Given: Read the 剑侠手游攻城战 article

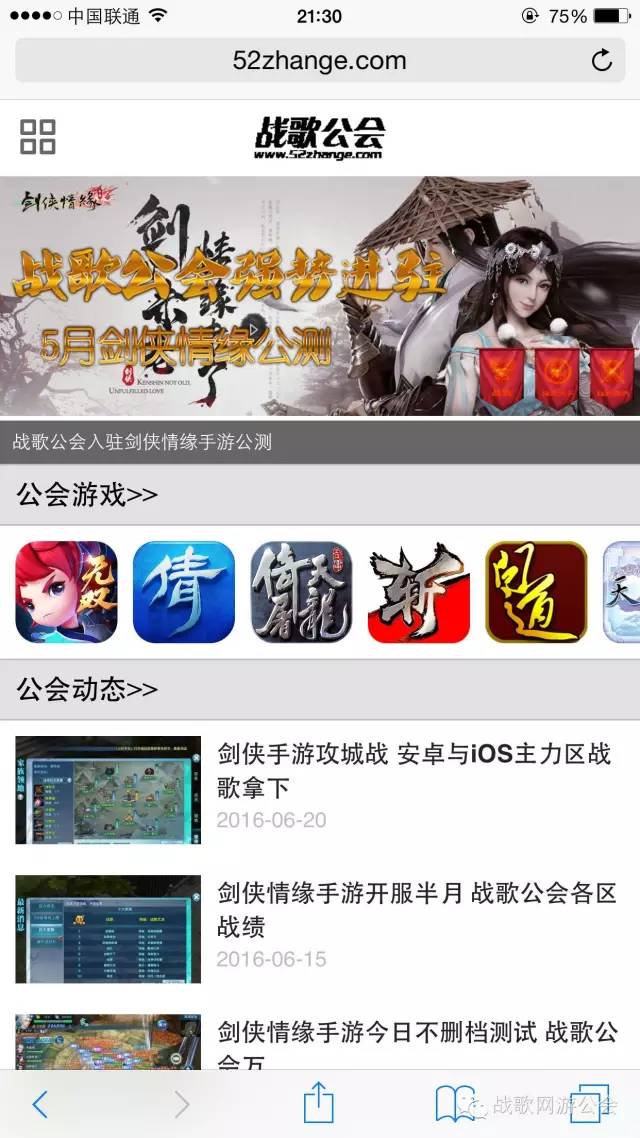Looking at the screenshot, I should pyautogui.click(x=414, y=770).
